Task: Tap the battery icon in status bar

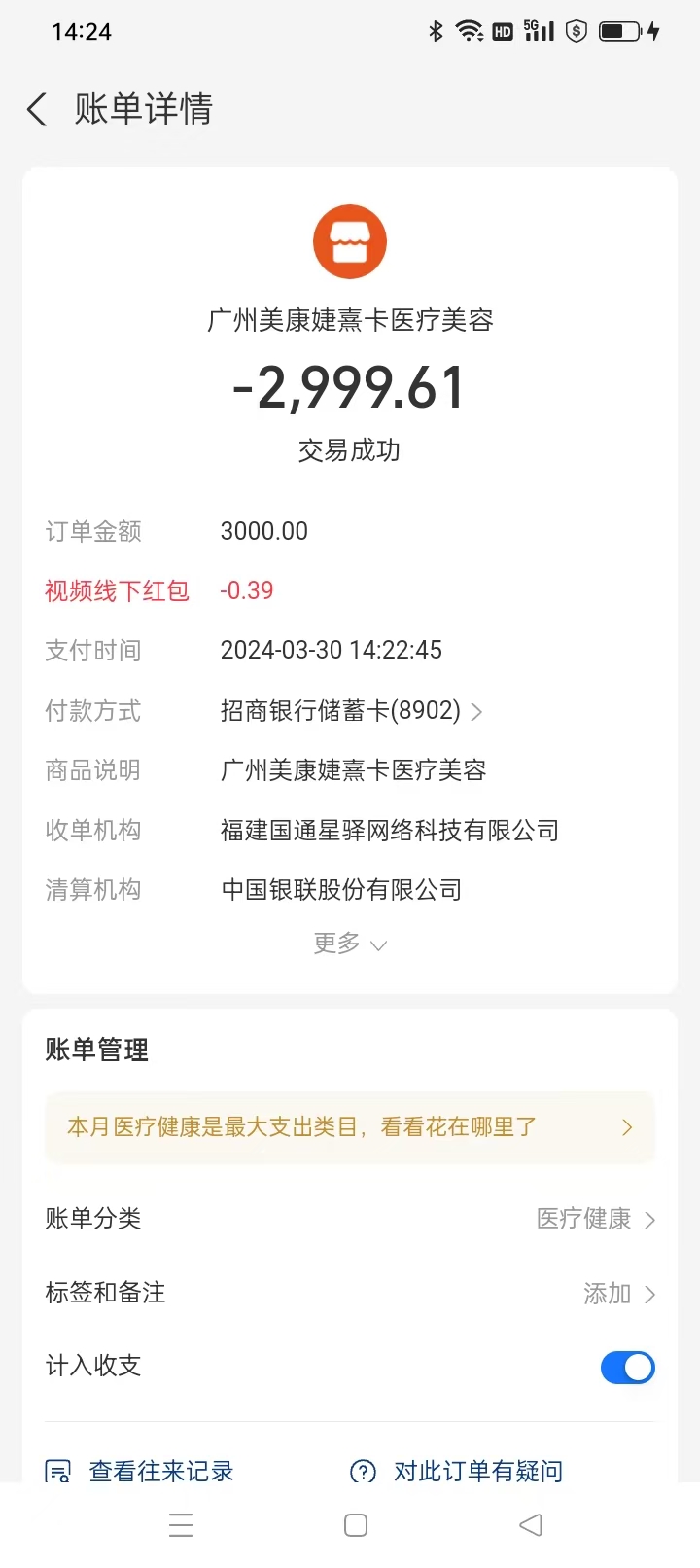Action: point(616,31)
